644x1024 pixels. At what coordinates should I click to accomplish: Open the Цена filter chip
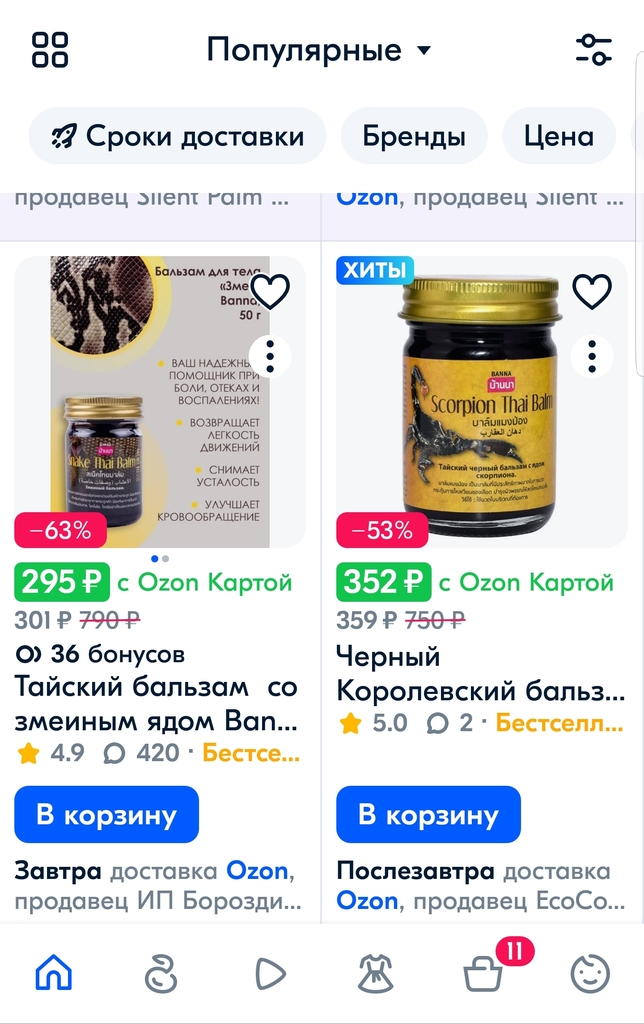[x=559, y=136]
